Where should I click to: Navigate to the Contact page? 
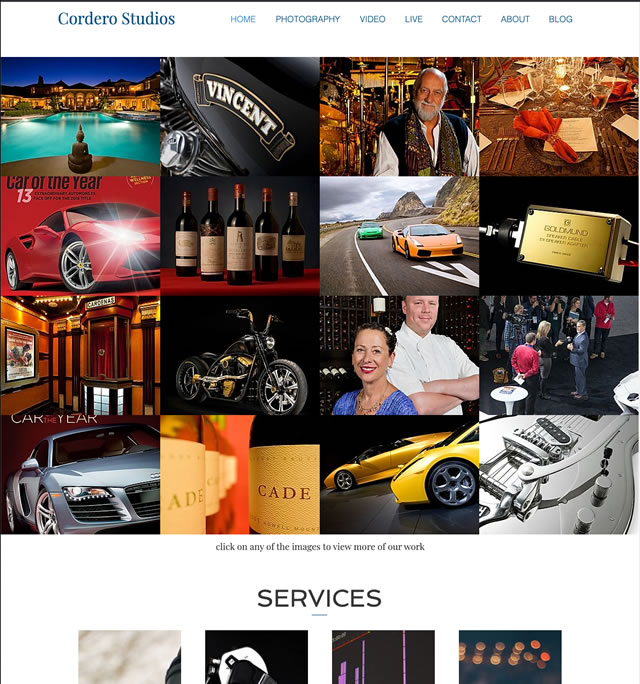pyautogui.click(x=461, y=19)
